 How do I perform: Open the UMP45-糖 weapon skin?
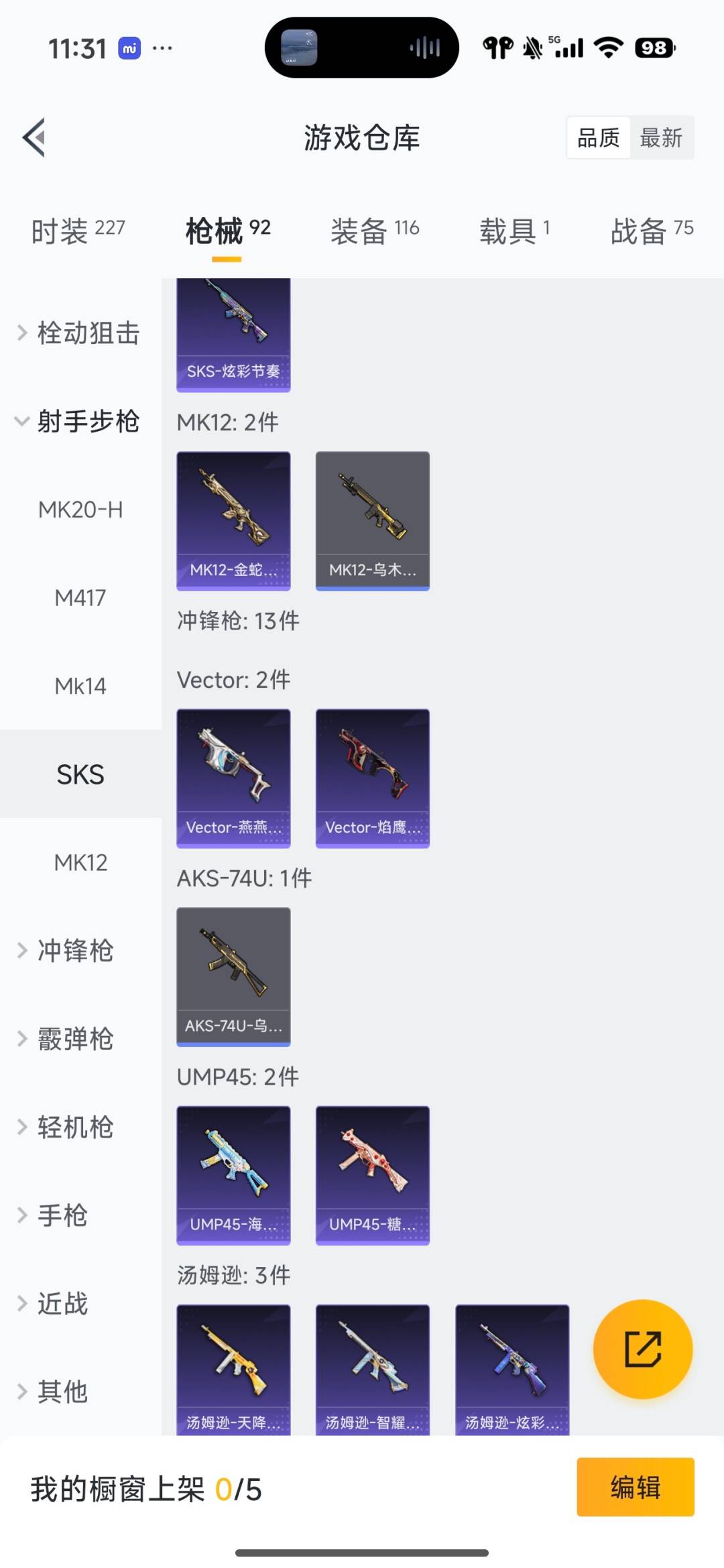pos(372,1173)
